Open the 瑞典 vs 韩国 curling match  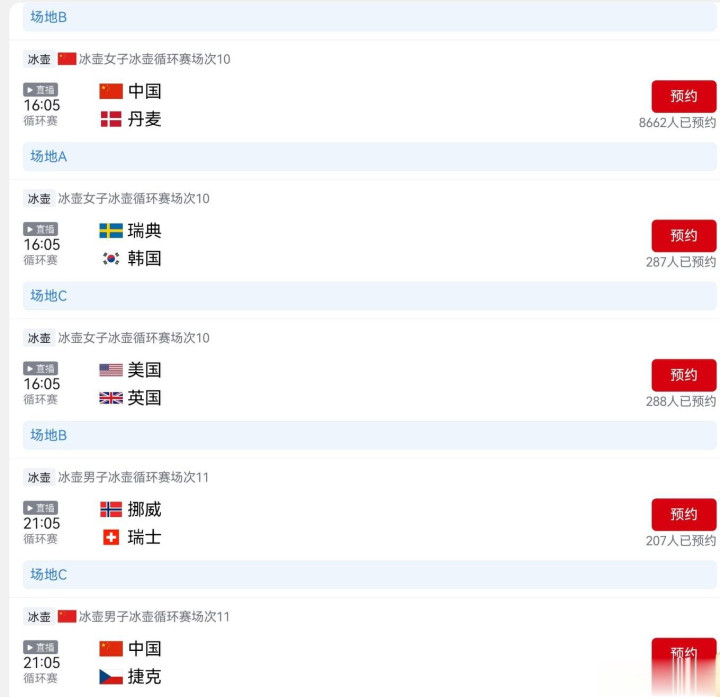[363, 230]
